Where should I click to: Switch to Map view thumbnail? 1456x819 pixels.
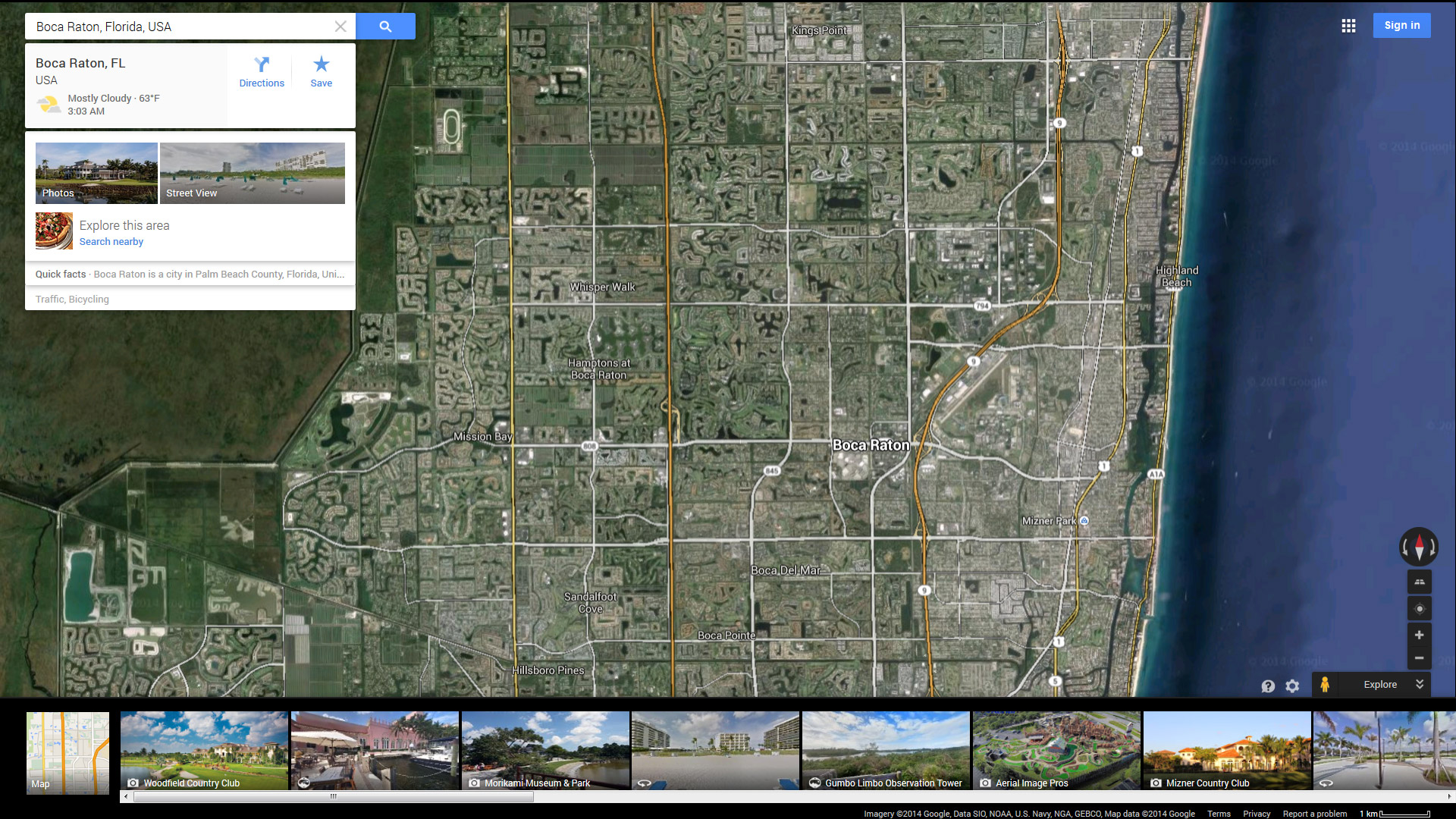pyautogui.click(x=67, y=752)
